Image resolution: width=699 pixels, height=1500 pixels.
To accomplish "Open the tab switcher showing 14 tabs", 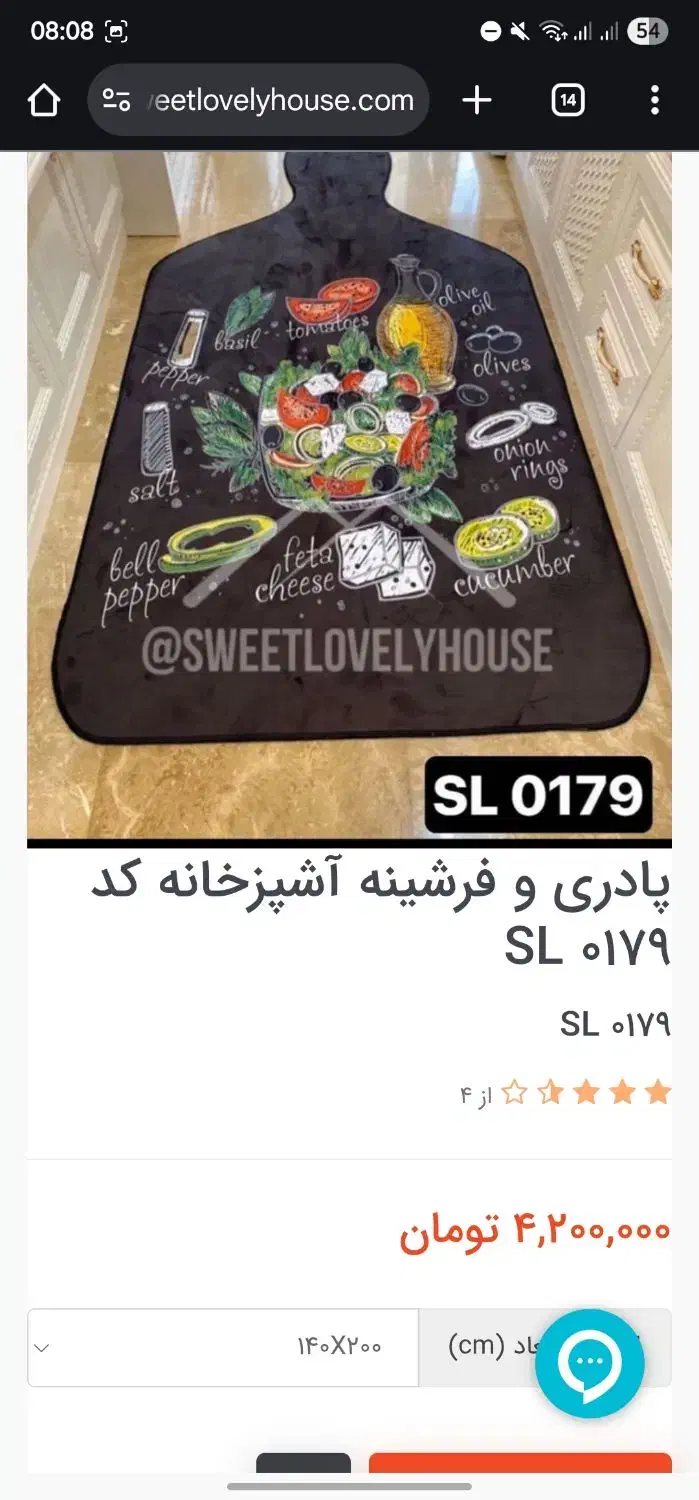I will coord(567,100).
